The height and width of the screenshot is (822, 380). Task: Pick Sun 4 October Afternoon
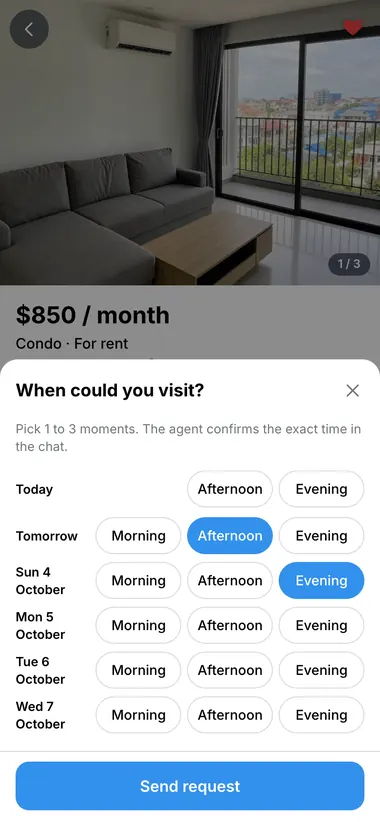[x=230, y=580]
